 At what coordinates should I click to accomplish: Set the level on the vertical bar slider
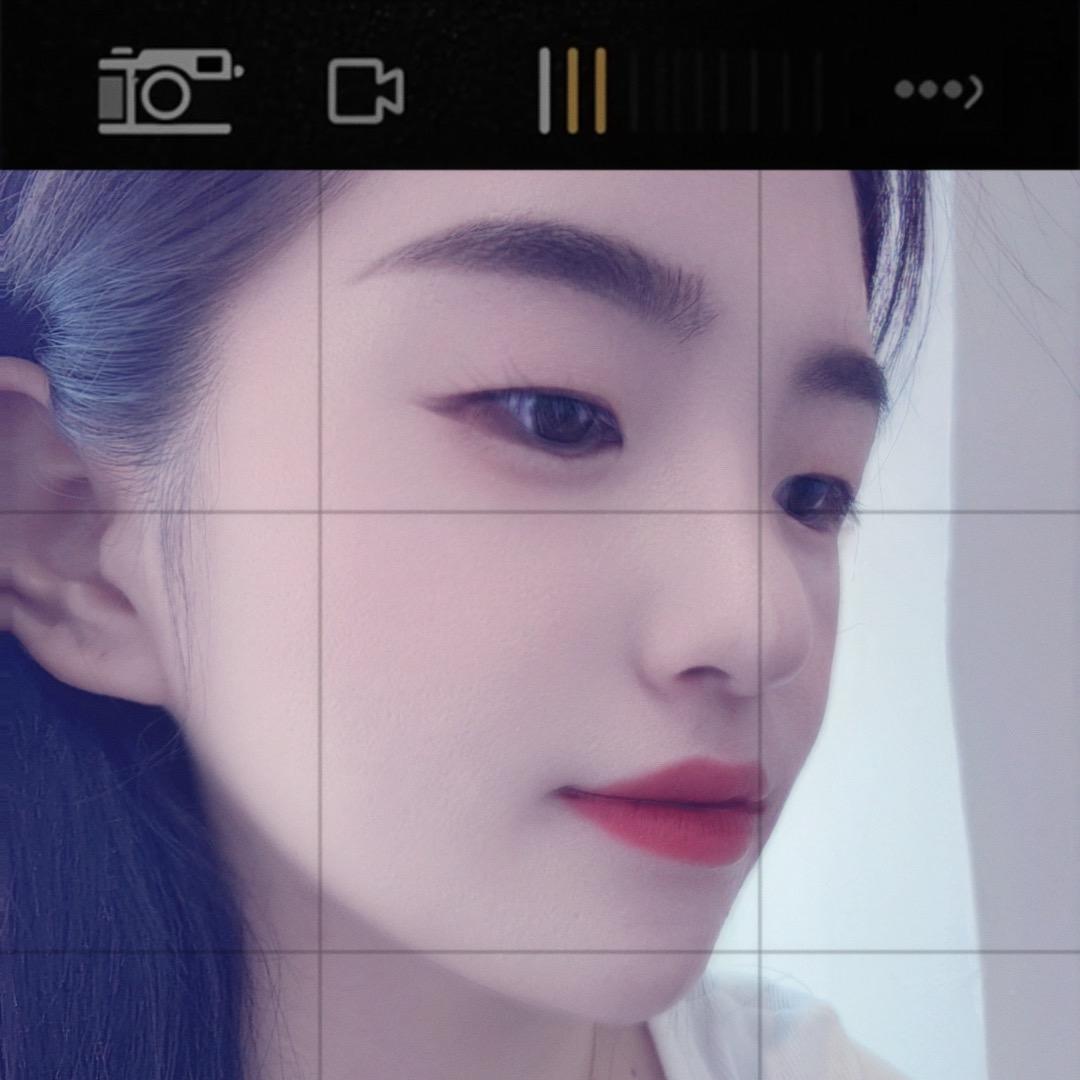click(680, 91)
